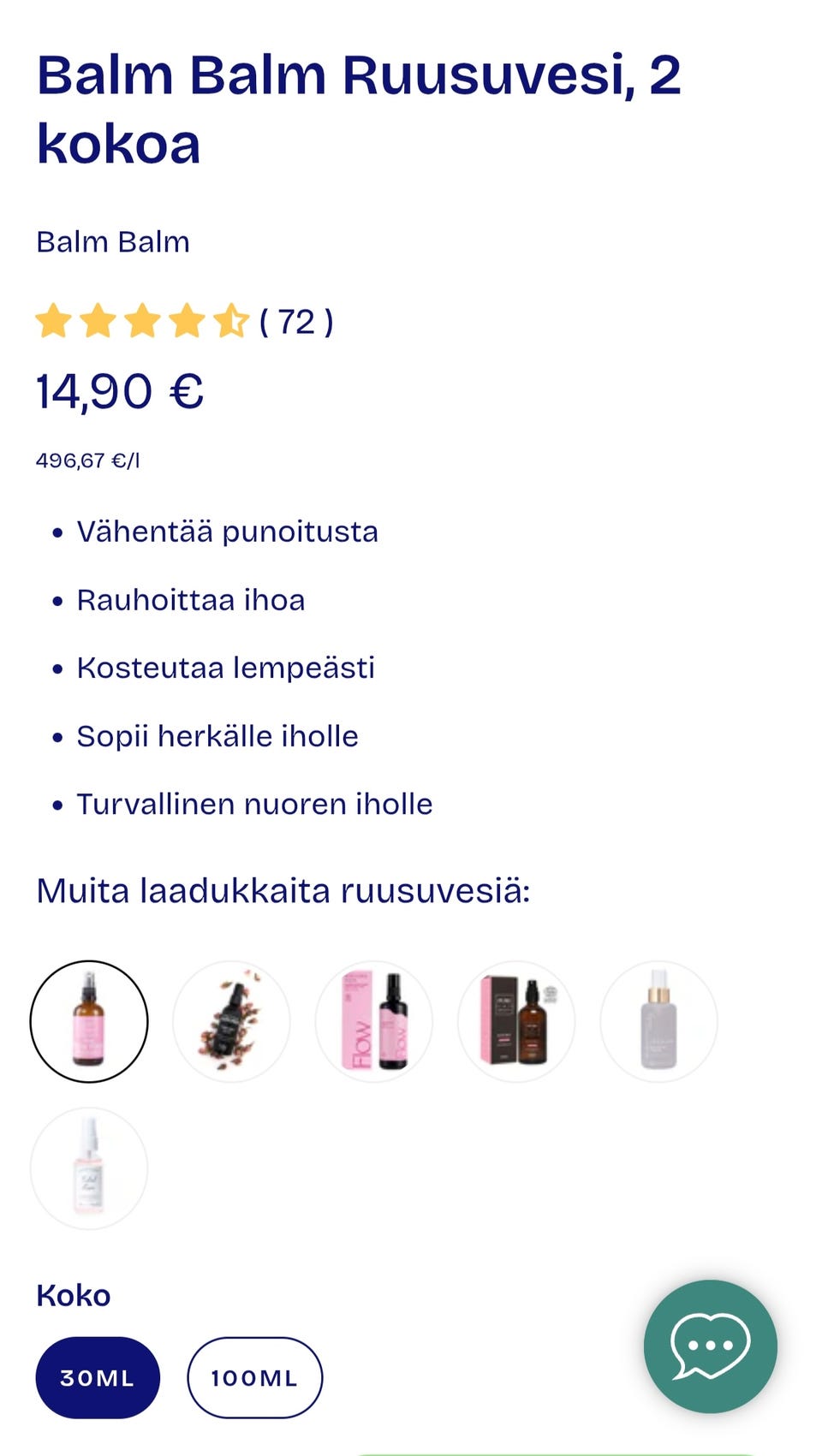Click the Koko size label

[74, 1296]
